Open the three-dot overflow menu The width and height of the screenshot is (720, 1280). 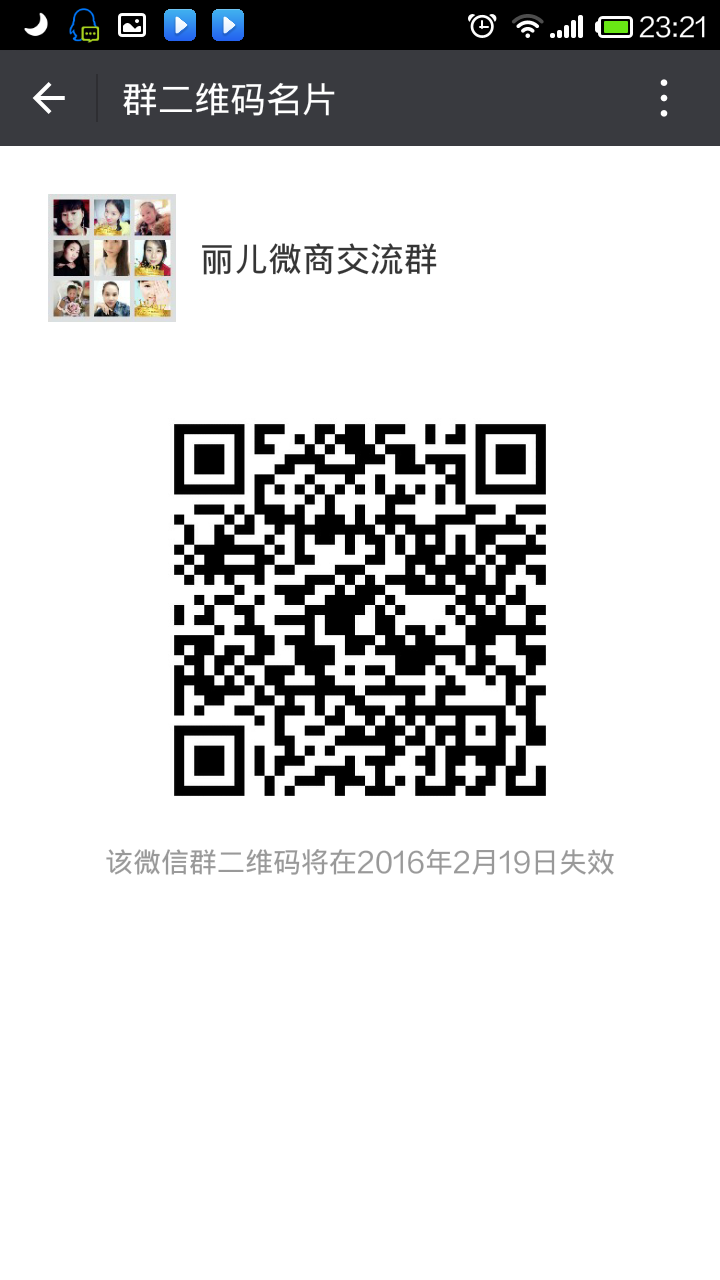(663, 98)
